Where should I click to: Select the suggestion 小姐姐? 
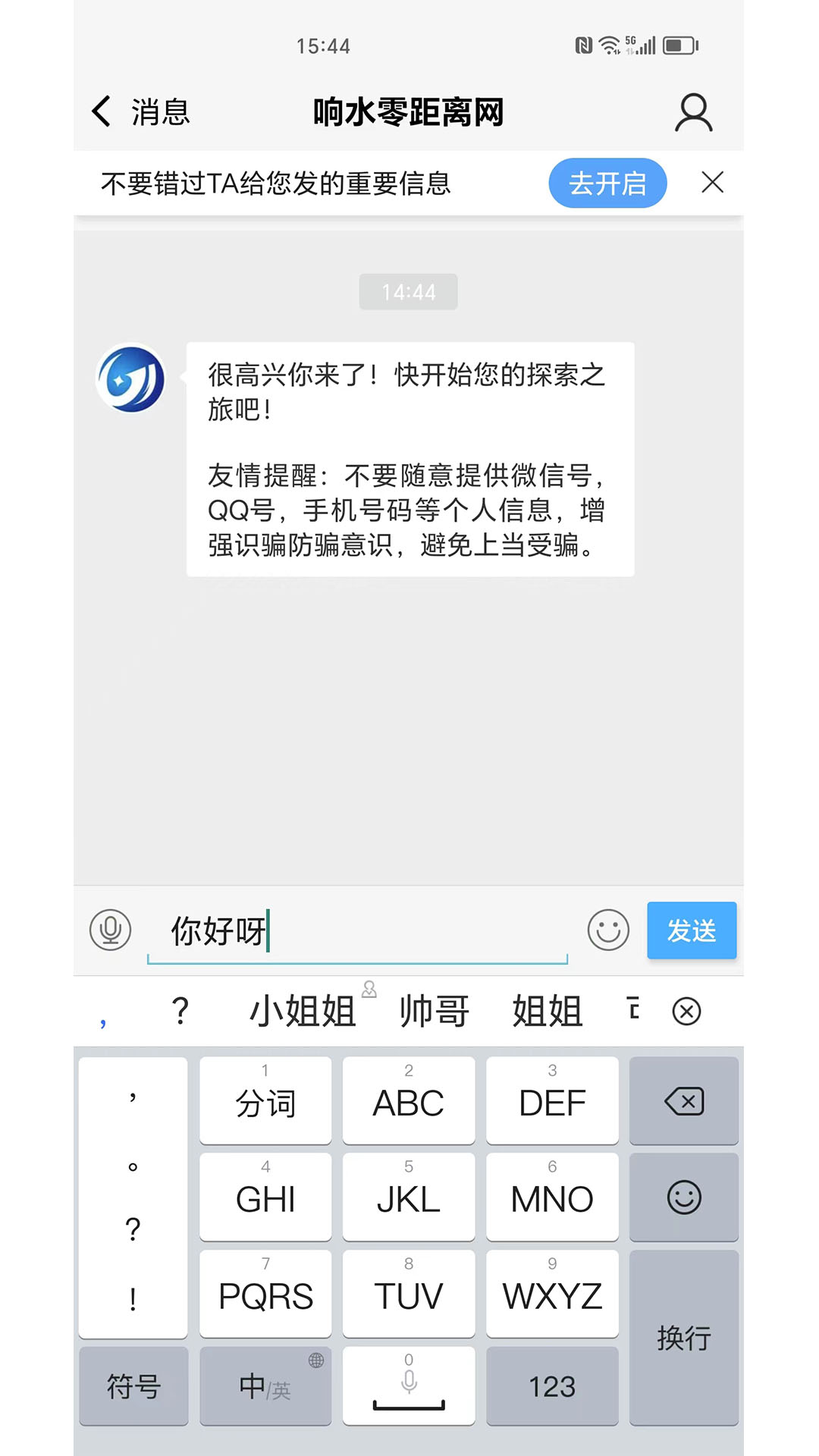click(302, 1011)
